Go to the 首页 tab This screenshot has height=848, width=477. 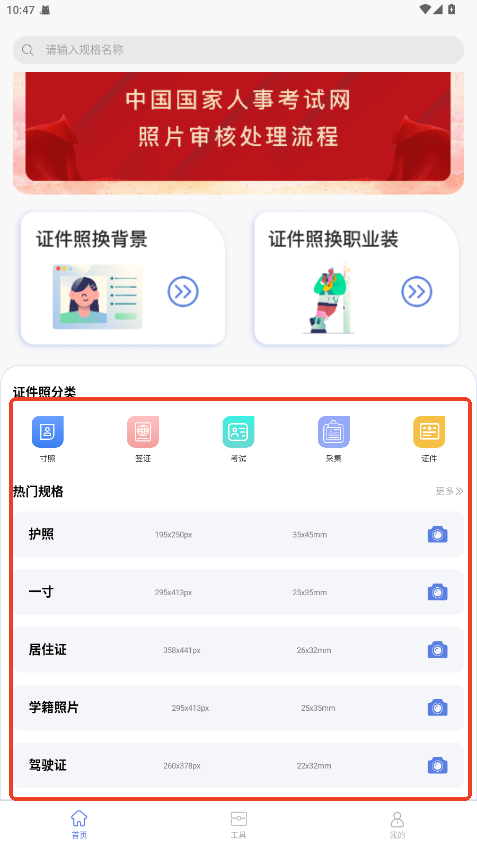tap(80, 824)
